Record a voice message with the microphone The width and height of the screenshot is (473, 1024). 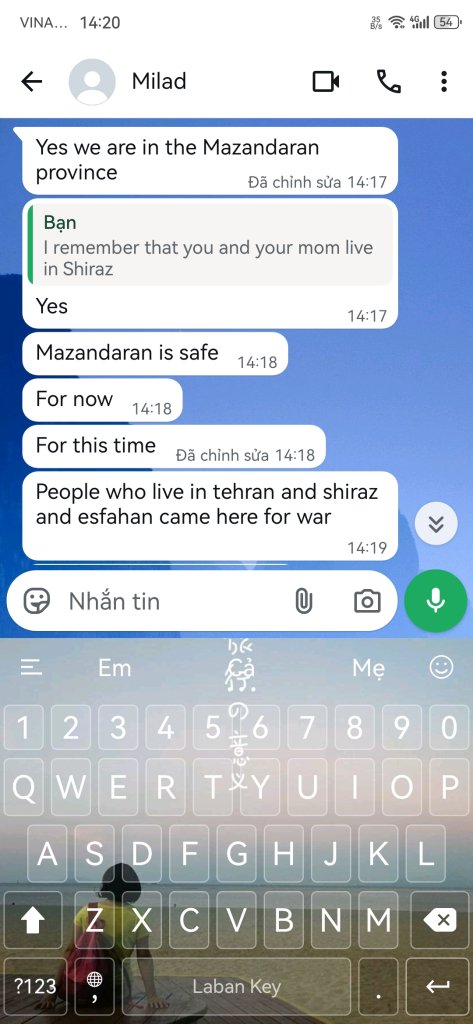436,601
